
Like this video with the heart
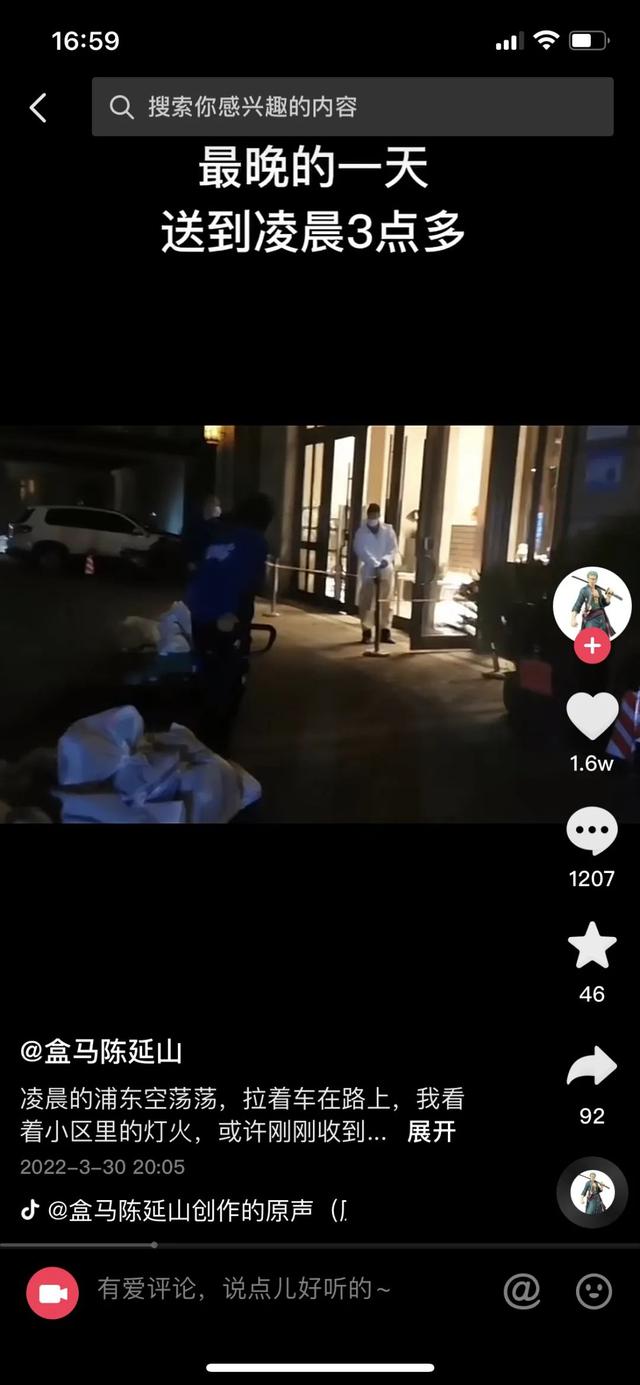pos(592,717)
